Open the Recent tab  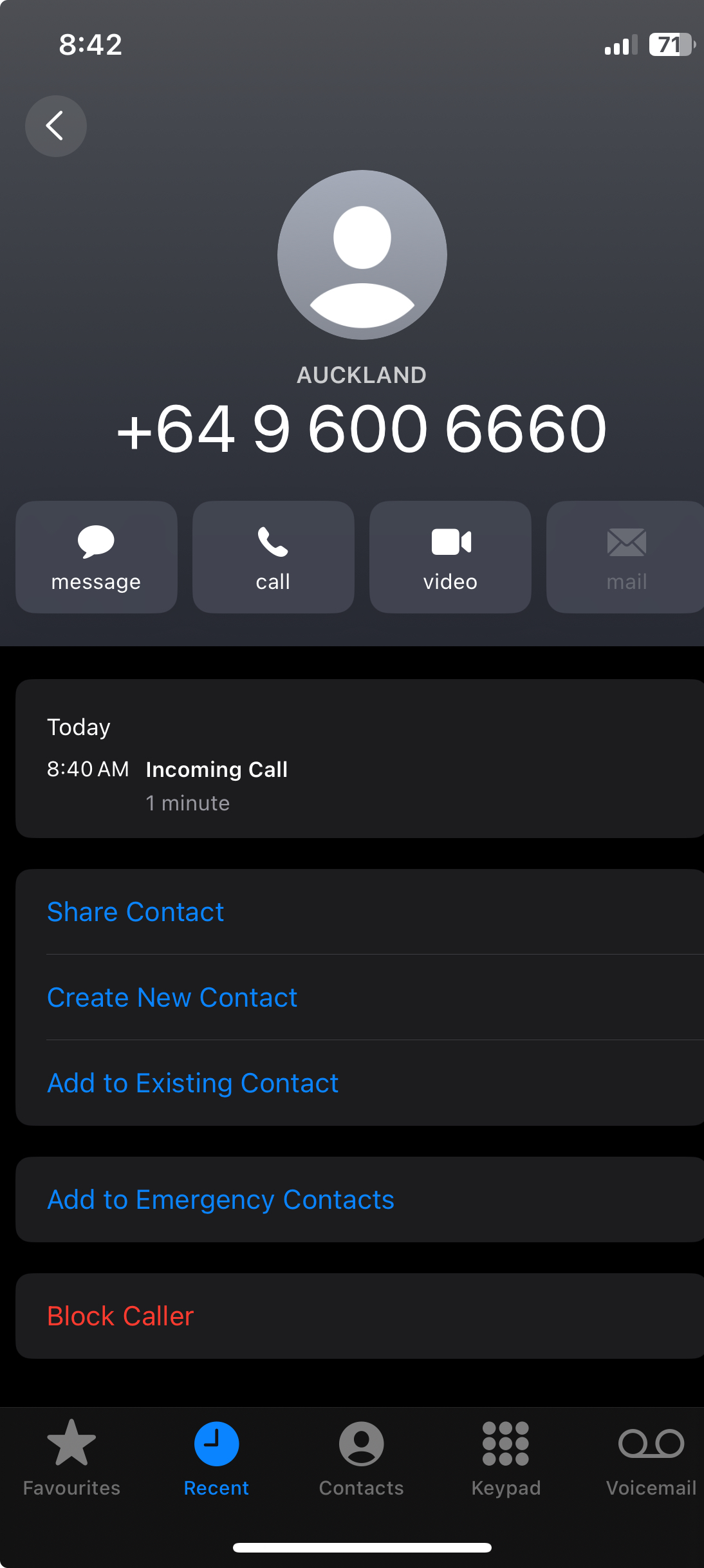pyautogui.click(x=216, y=1459)
